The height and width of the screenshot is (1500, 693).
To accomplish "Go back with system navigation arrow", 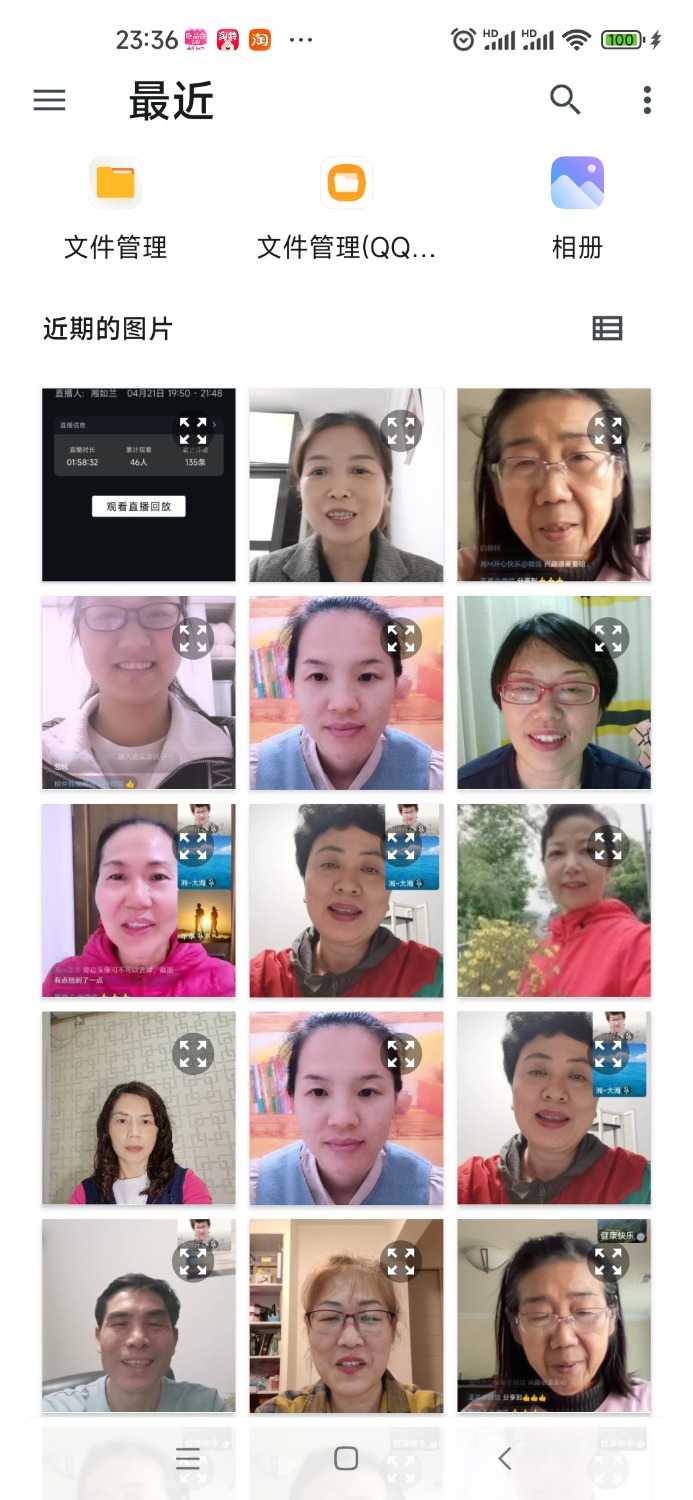I will [504, 1458].
